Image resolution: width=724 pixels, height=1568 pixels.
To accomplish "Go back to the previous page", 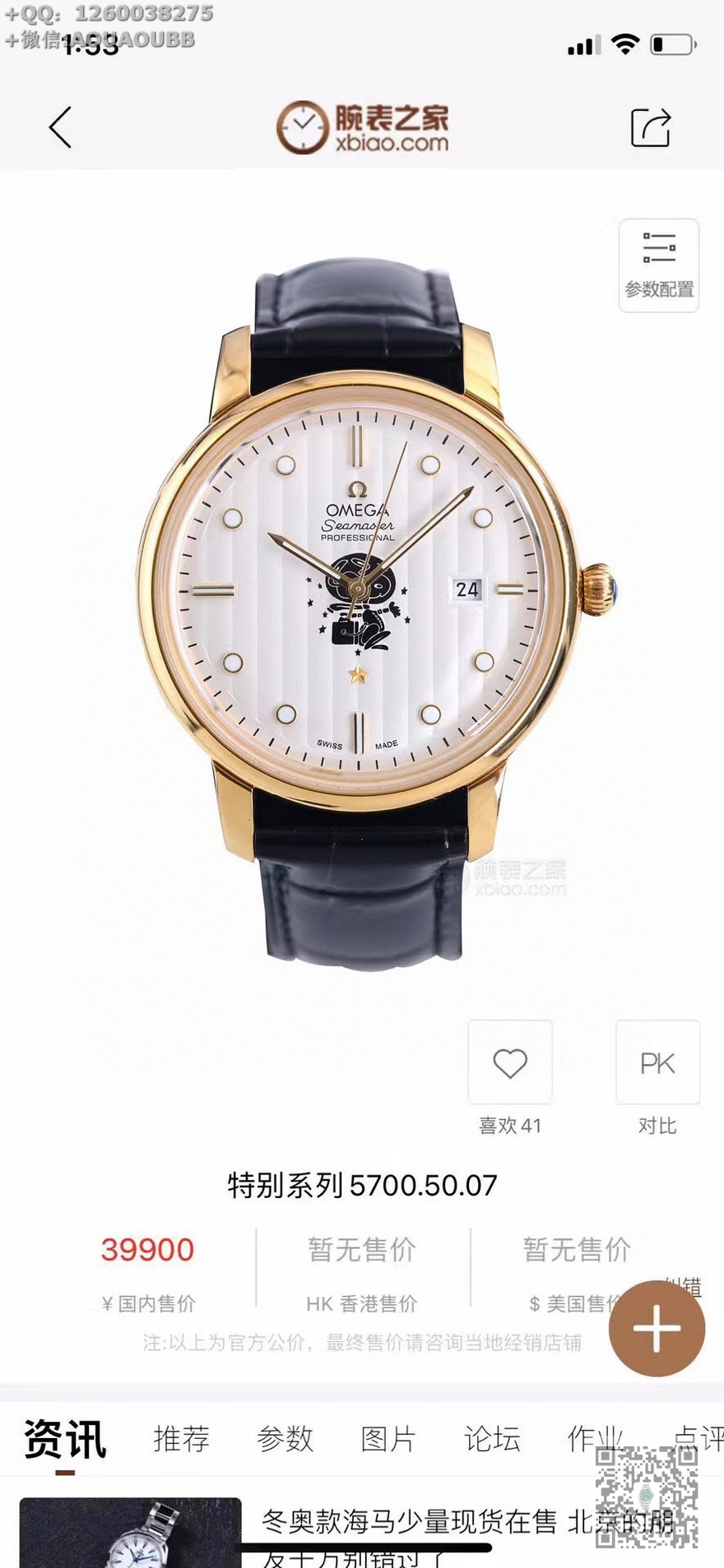I will (60, 127).
